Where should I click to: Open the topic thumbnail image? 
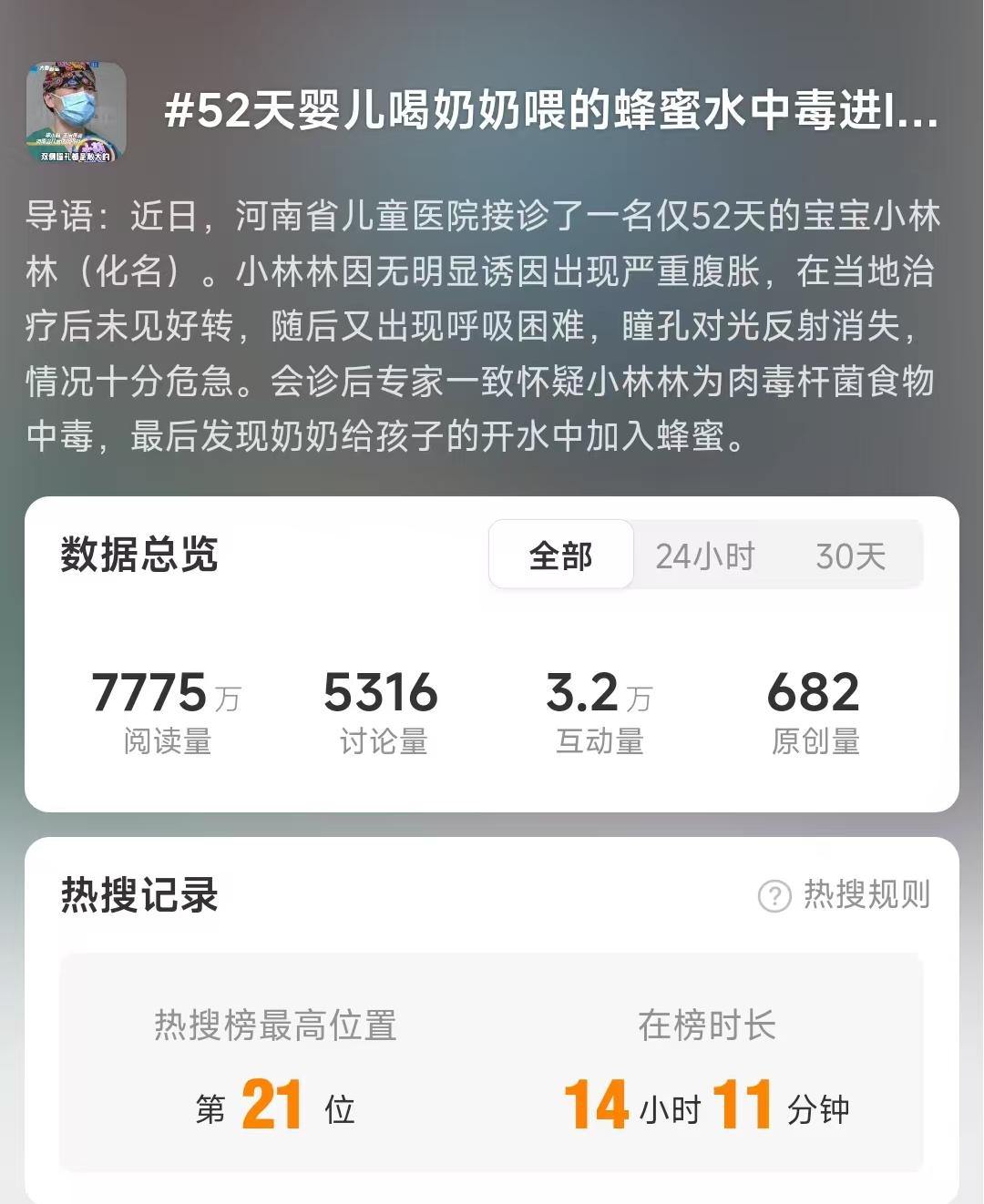pyautogui.click(x=76, y=113)
